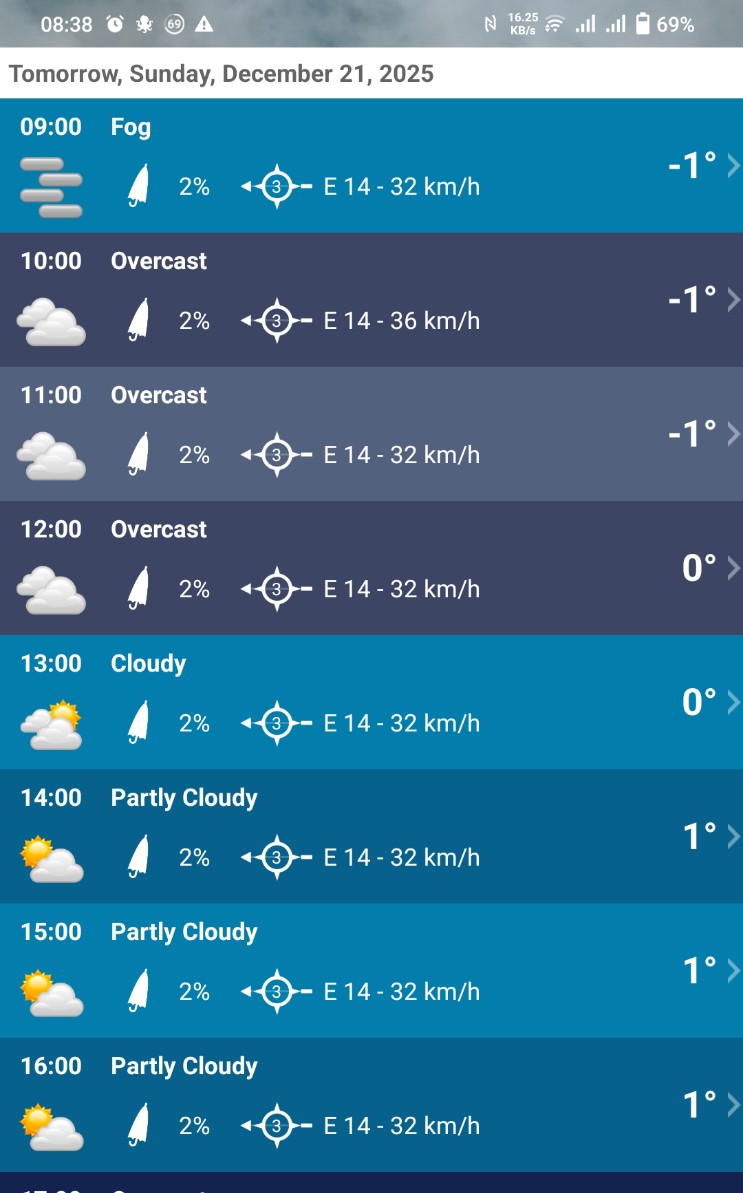Select the 15:00 Partly Cloudy row
The image size is (743, 1193).
[x=371, y=969]
